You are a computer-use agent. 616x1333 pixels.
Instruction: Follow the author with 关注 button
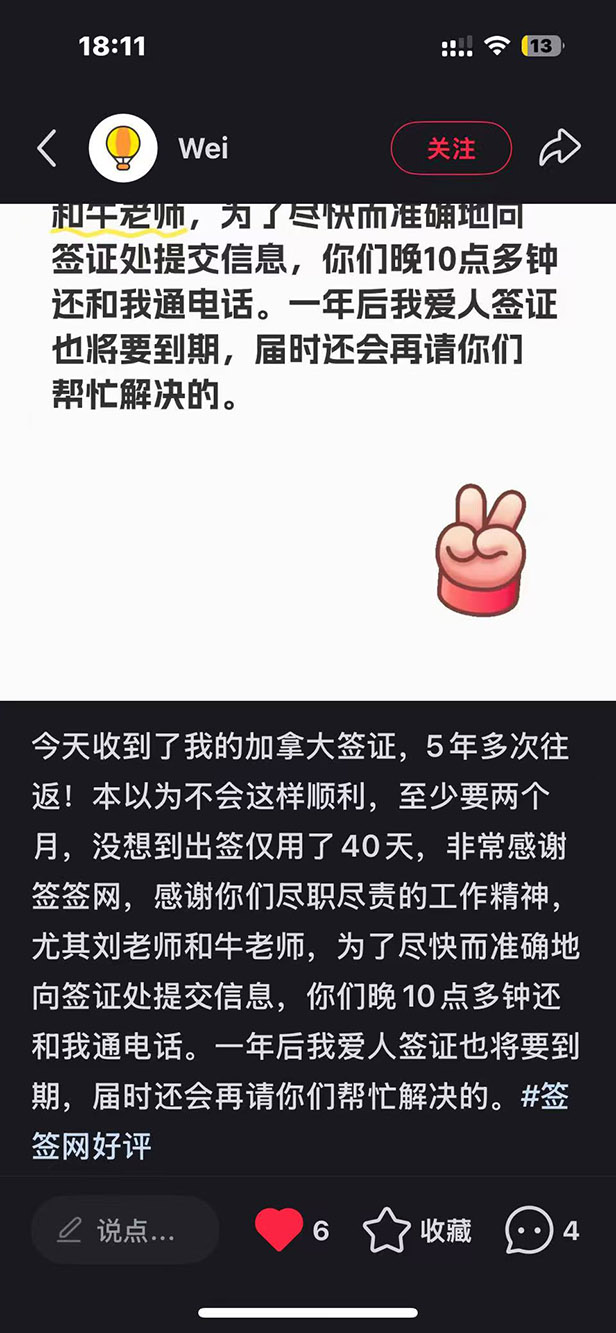(451, 149)
